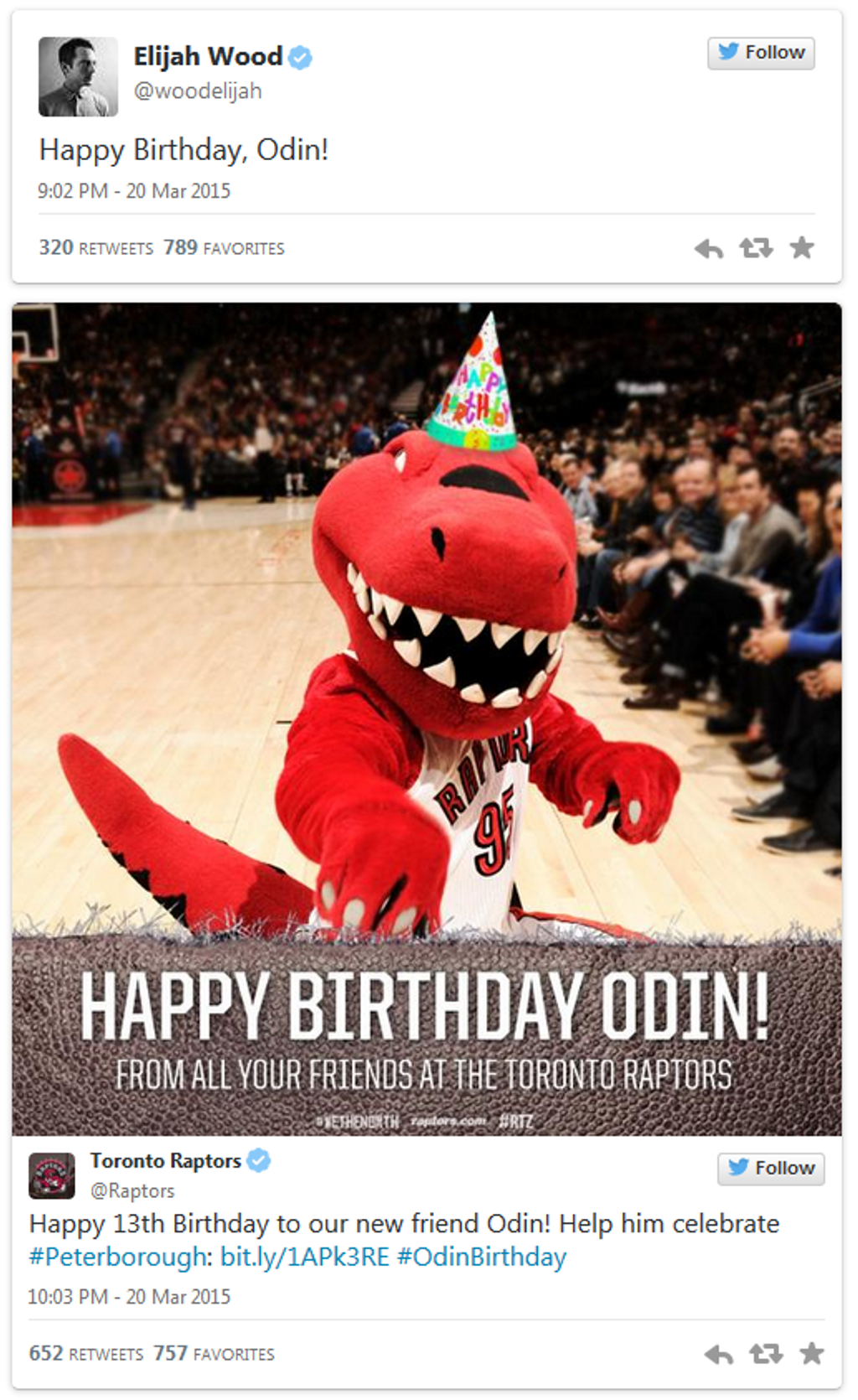Open the Toronto Raptors profile name

(x=166, y=1160)
